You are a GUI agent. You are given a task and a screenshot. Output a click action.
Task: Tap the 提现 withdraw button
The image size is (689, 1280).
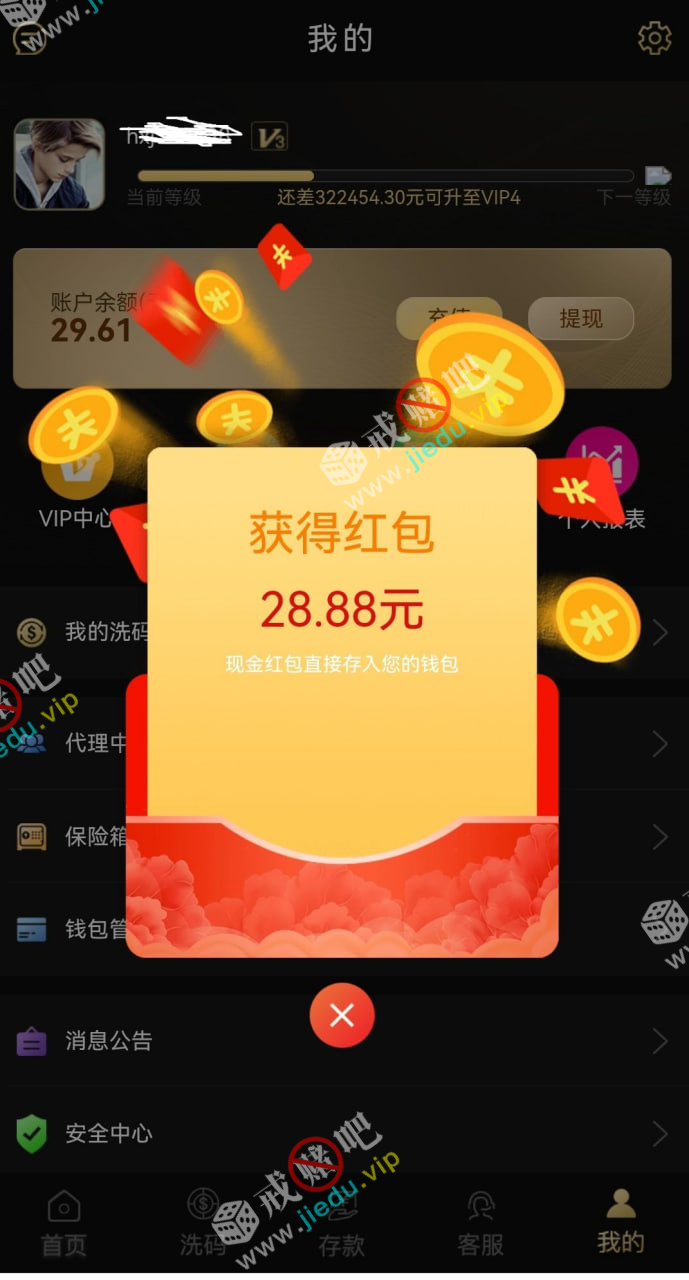(x=581, y=319)
